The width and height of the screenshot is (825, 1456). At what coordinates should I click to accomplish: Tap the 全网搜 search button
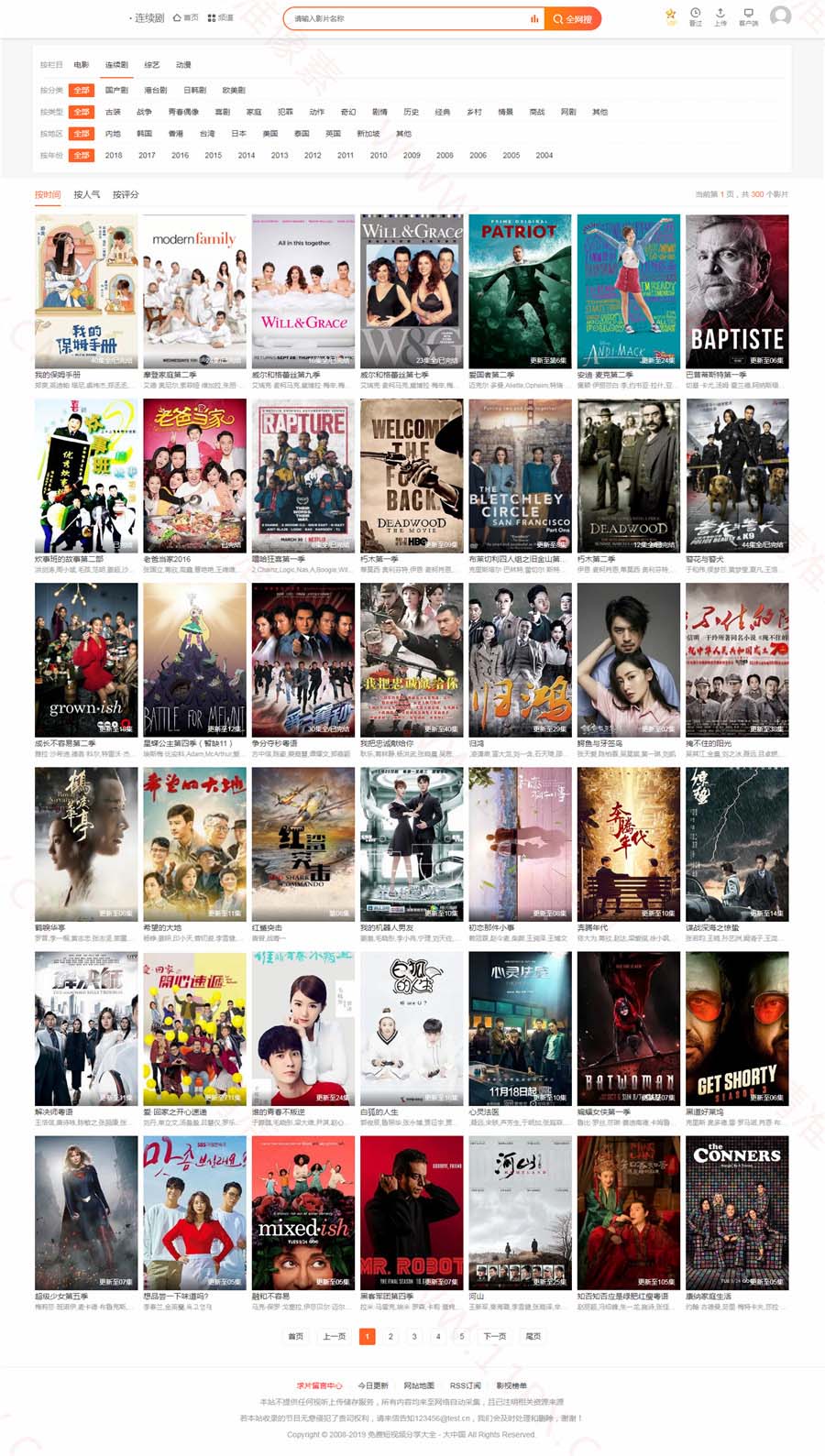(x=573, y=18)
